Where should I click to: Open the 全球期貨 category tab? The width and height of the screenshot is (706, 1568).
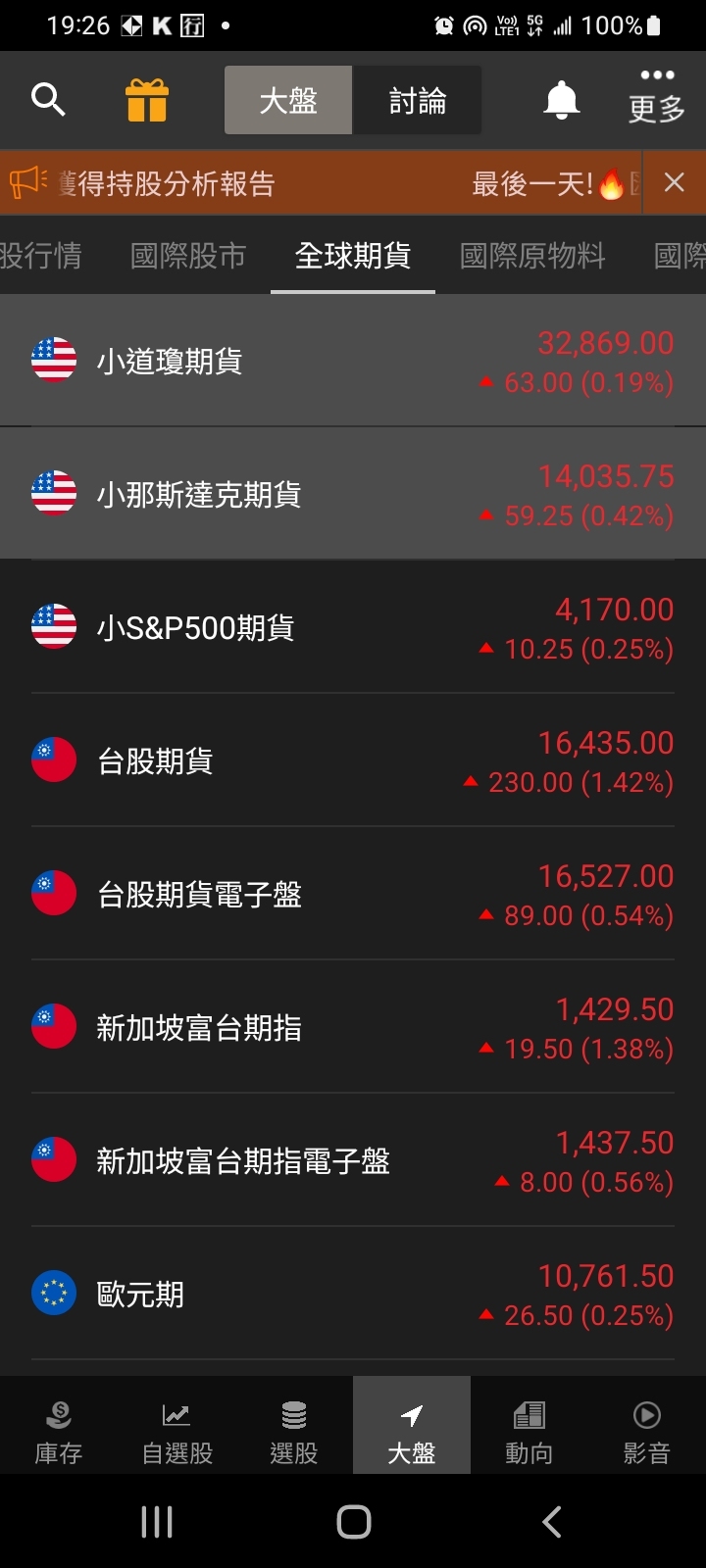tap(352, 255)
